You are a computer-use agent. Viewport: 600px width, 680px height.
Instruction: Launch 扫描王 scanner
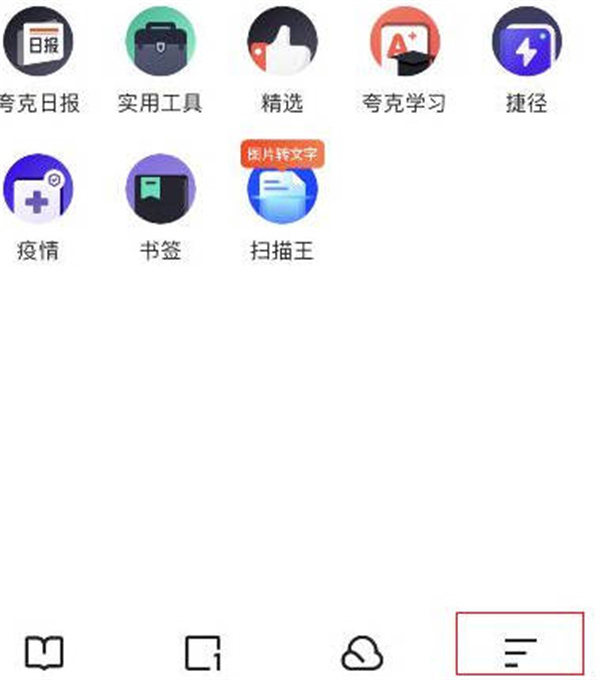click(282, 190)
